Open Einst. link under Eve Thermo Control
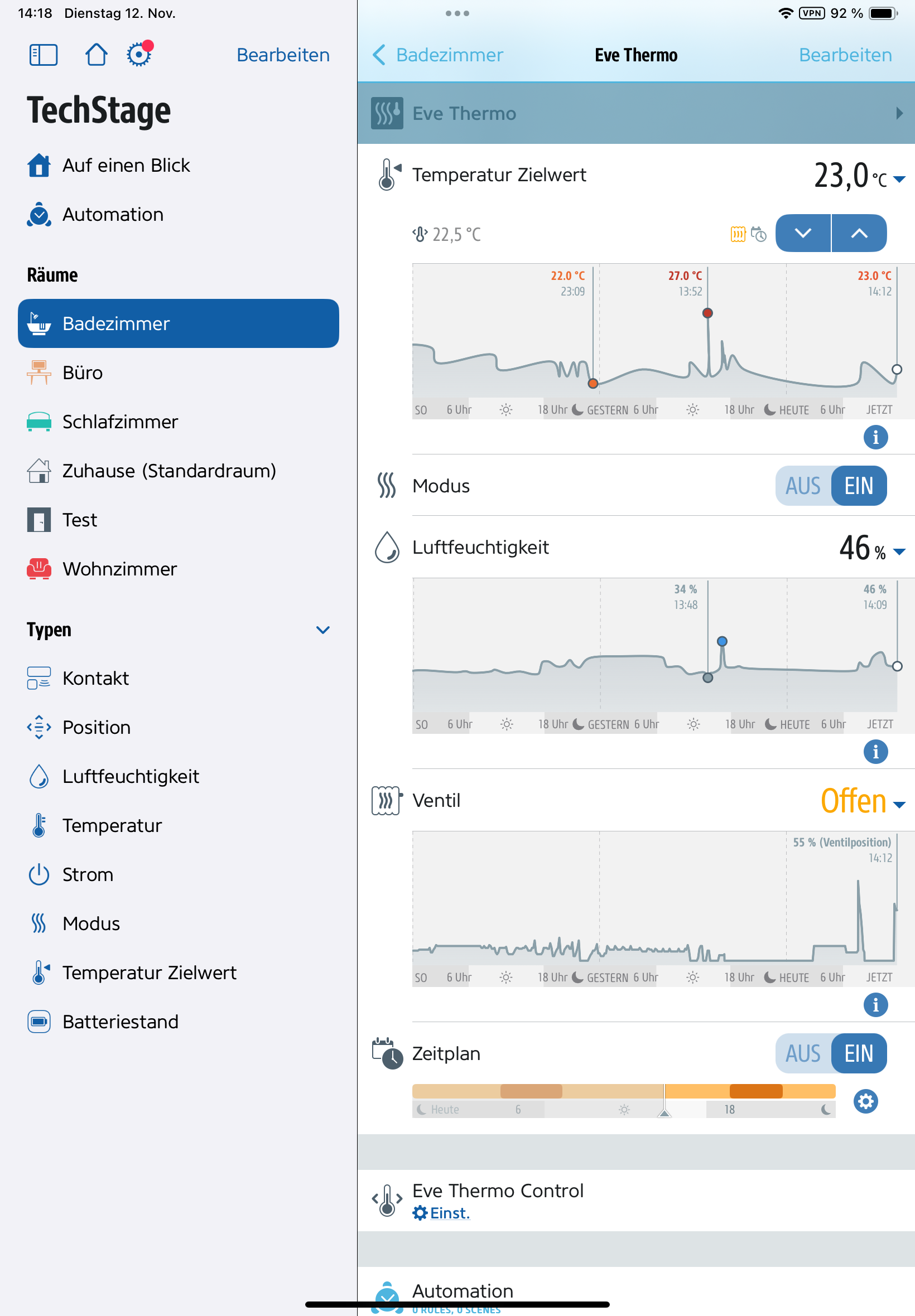This screenshot has width=915, height=1316. [x=449, y=1213]
